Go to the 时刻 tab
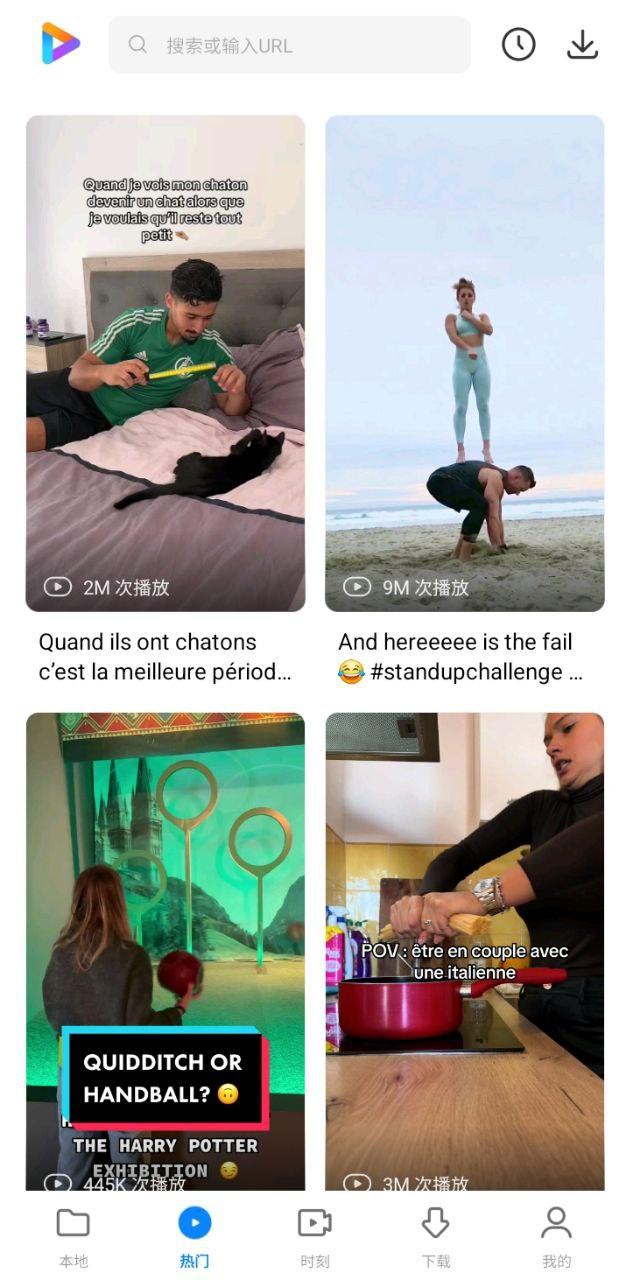This screenshot has height=1280, width=630. pos(315,1236)
